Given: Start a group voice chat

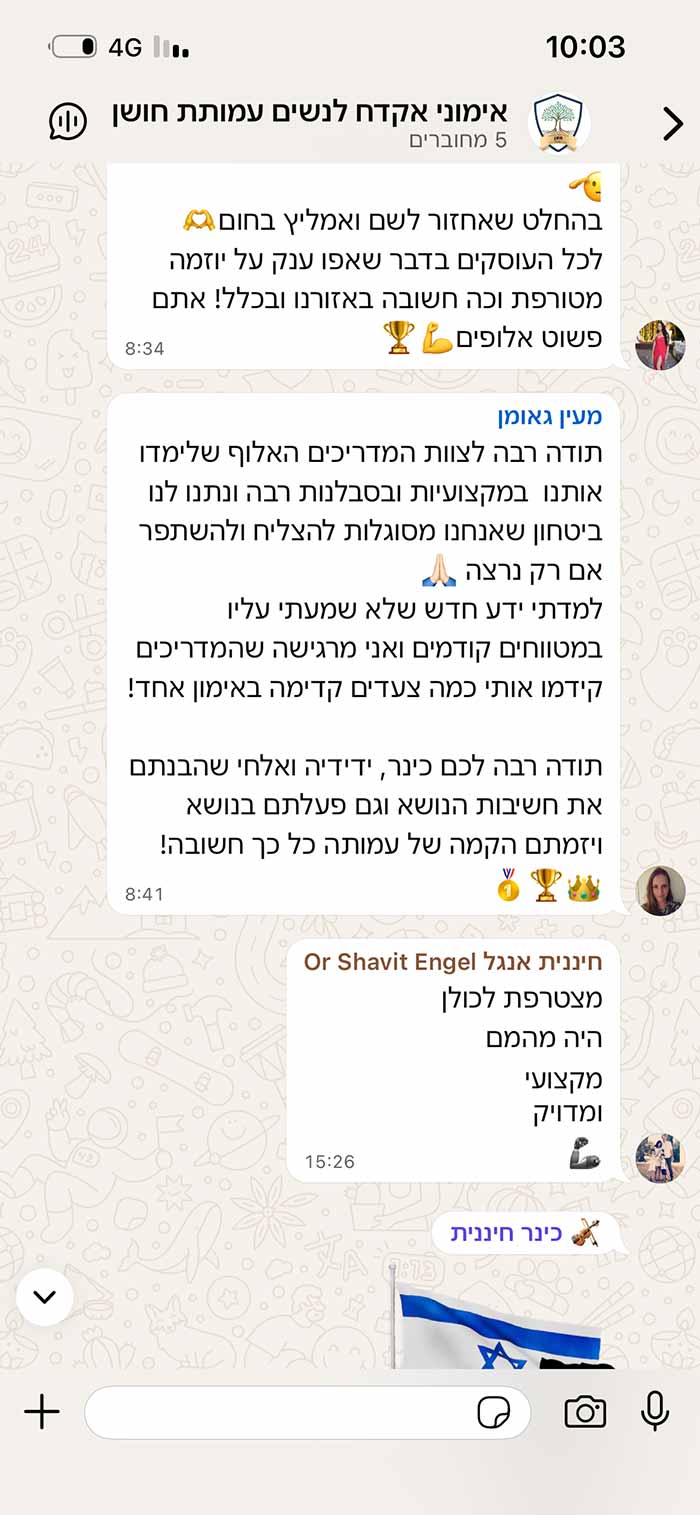Looking at the screenshot, I should pyautogui.click(x=68, y=122).
